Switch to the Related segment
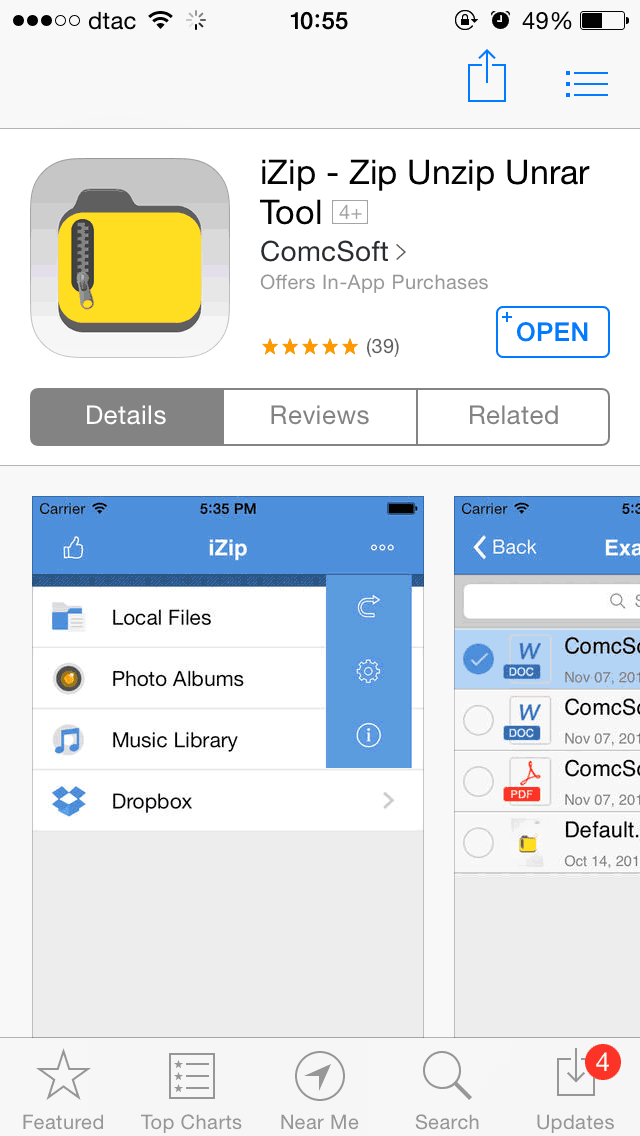Screen dimensions: 640x1136 coord(513,416)
